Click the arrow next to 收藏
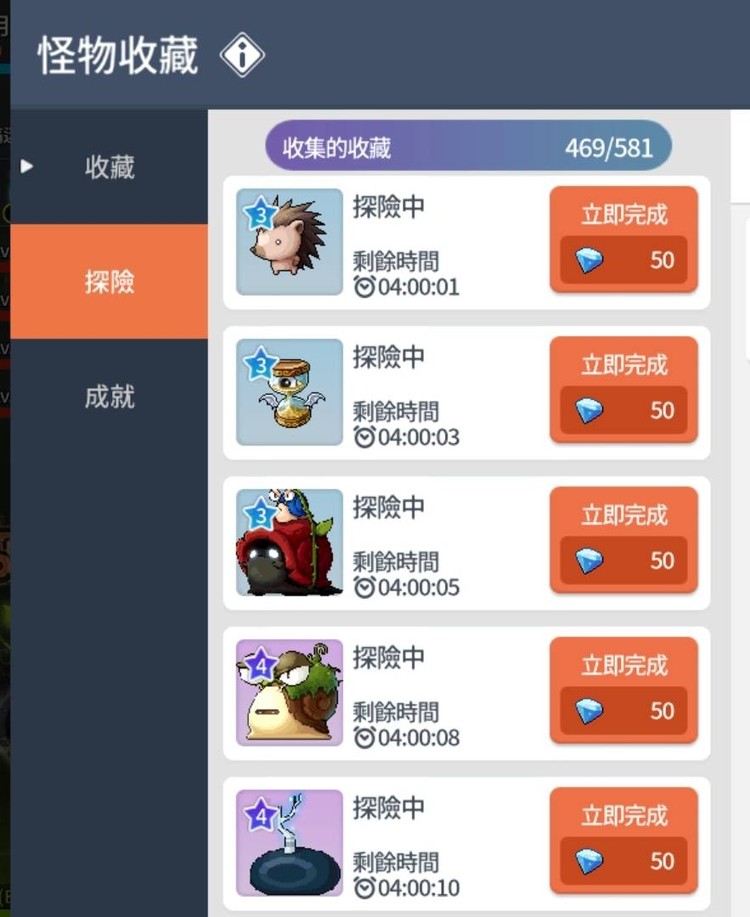750x917 pixels. click(28, 166)
